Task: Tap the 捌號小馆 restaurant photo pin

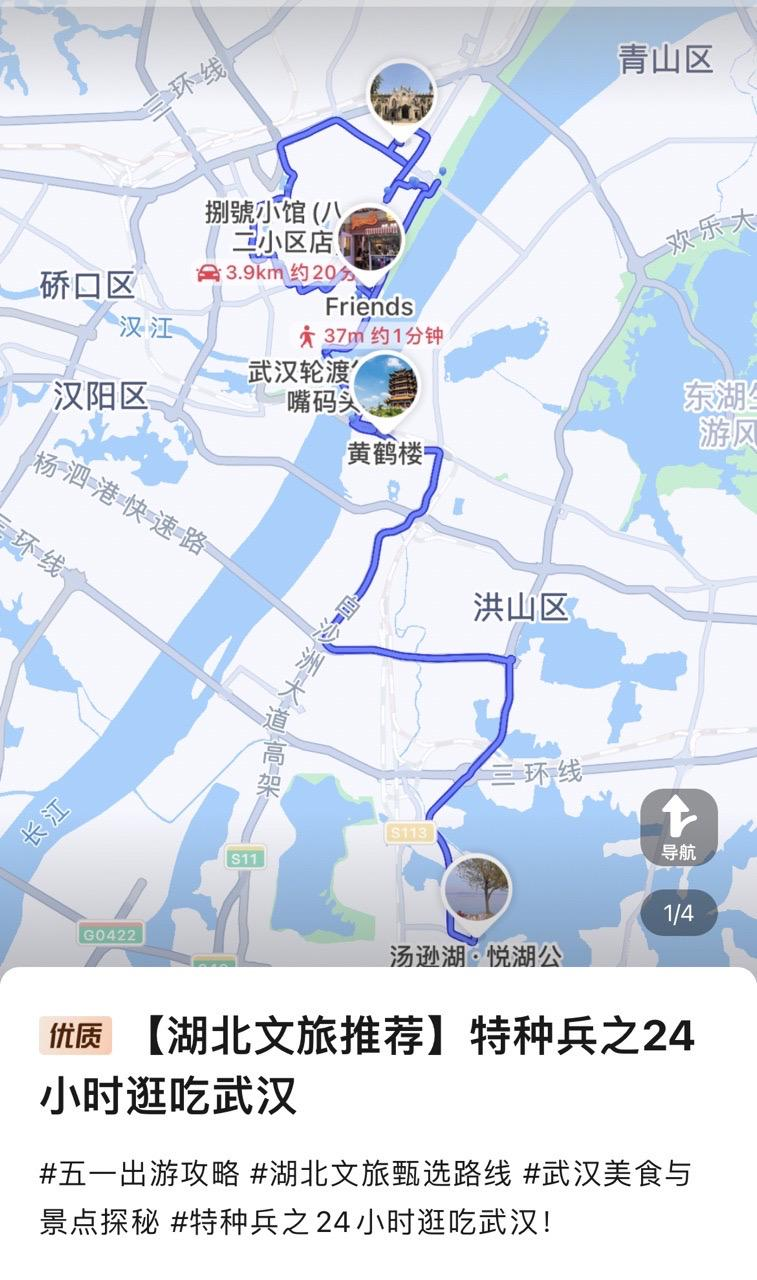Action: click(x=369, y=238)
